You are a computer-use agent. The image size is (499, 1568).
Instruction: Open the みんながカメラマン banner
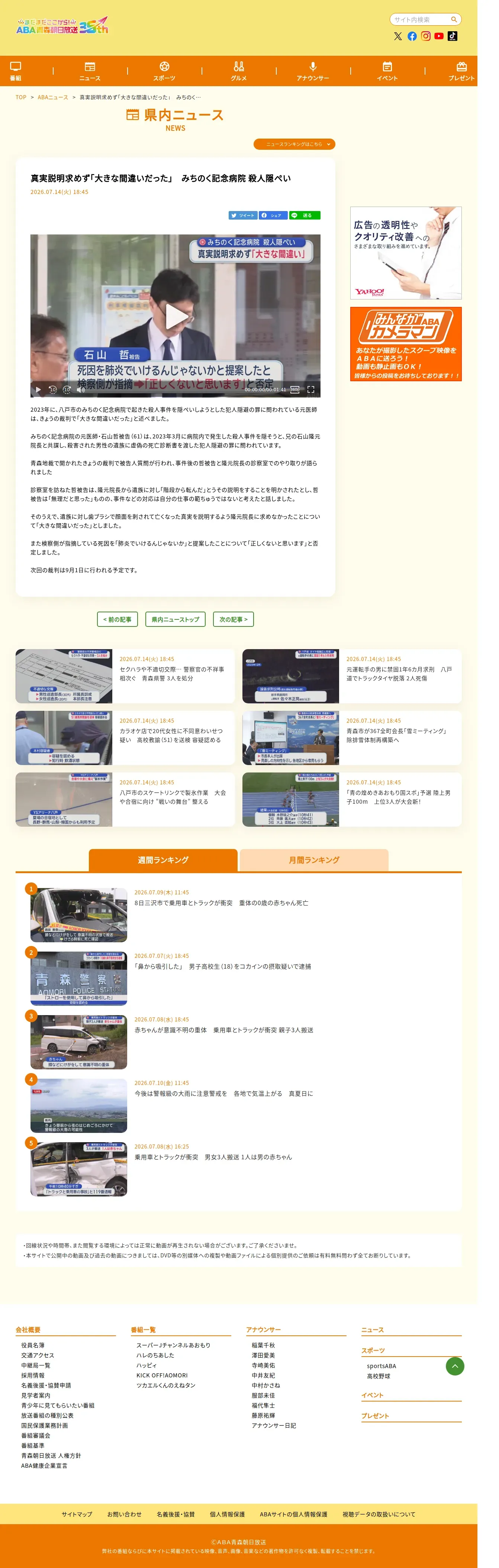406,344
